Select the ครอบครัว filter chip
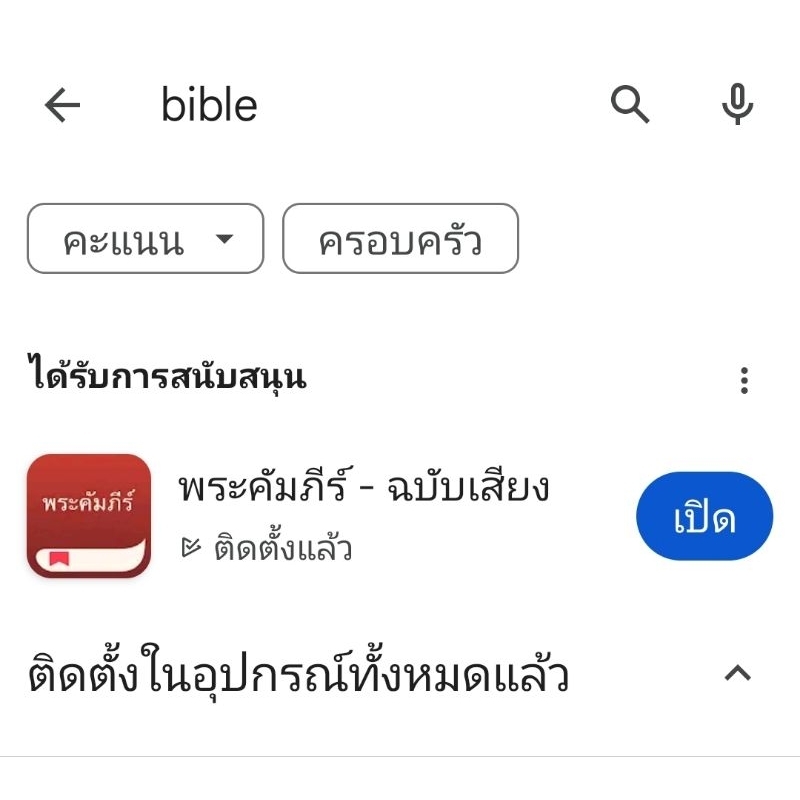This screenshot has width=800, height=800. (x=400, y=239)
